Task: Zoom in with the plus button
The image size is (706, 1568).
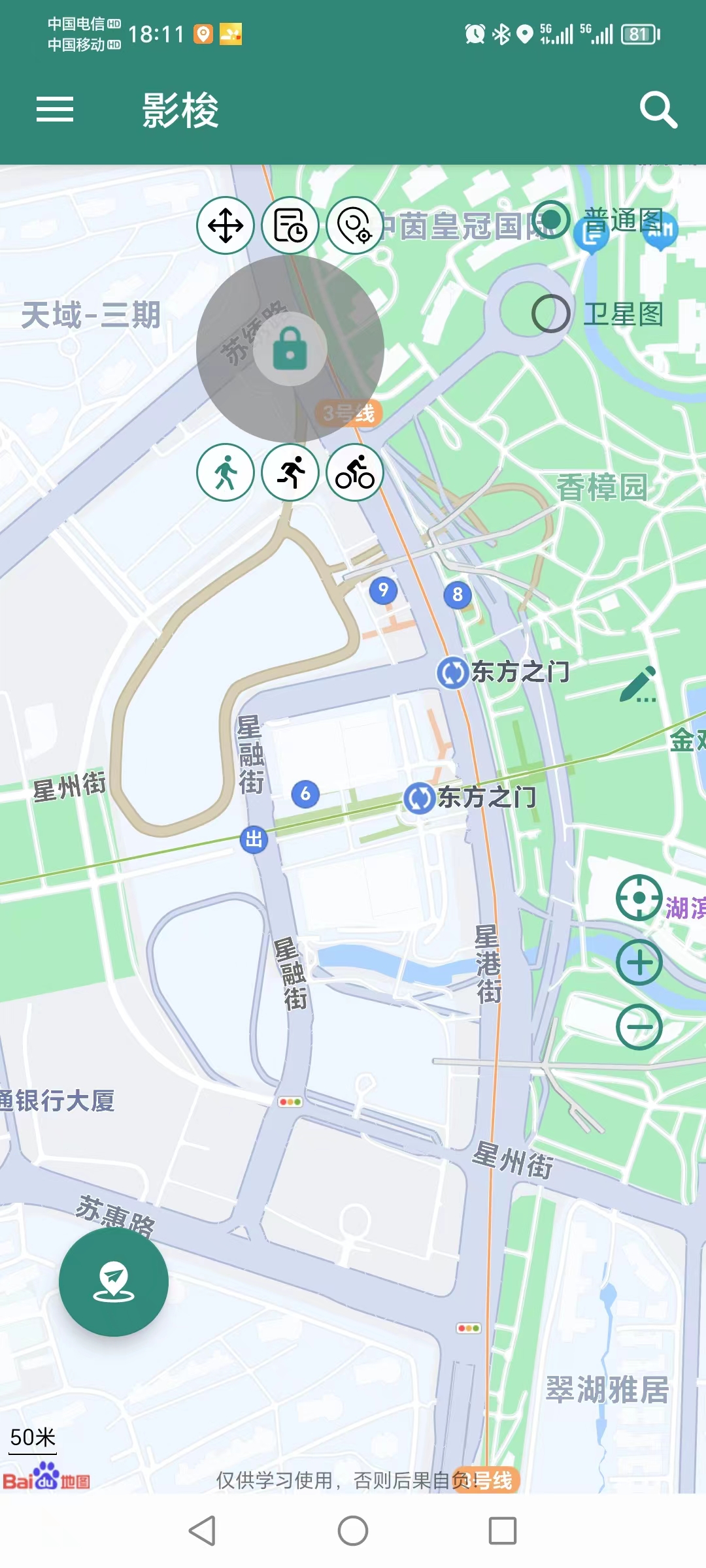Action: point(639,962)
